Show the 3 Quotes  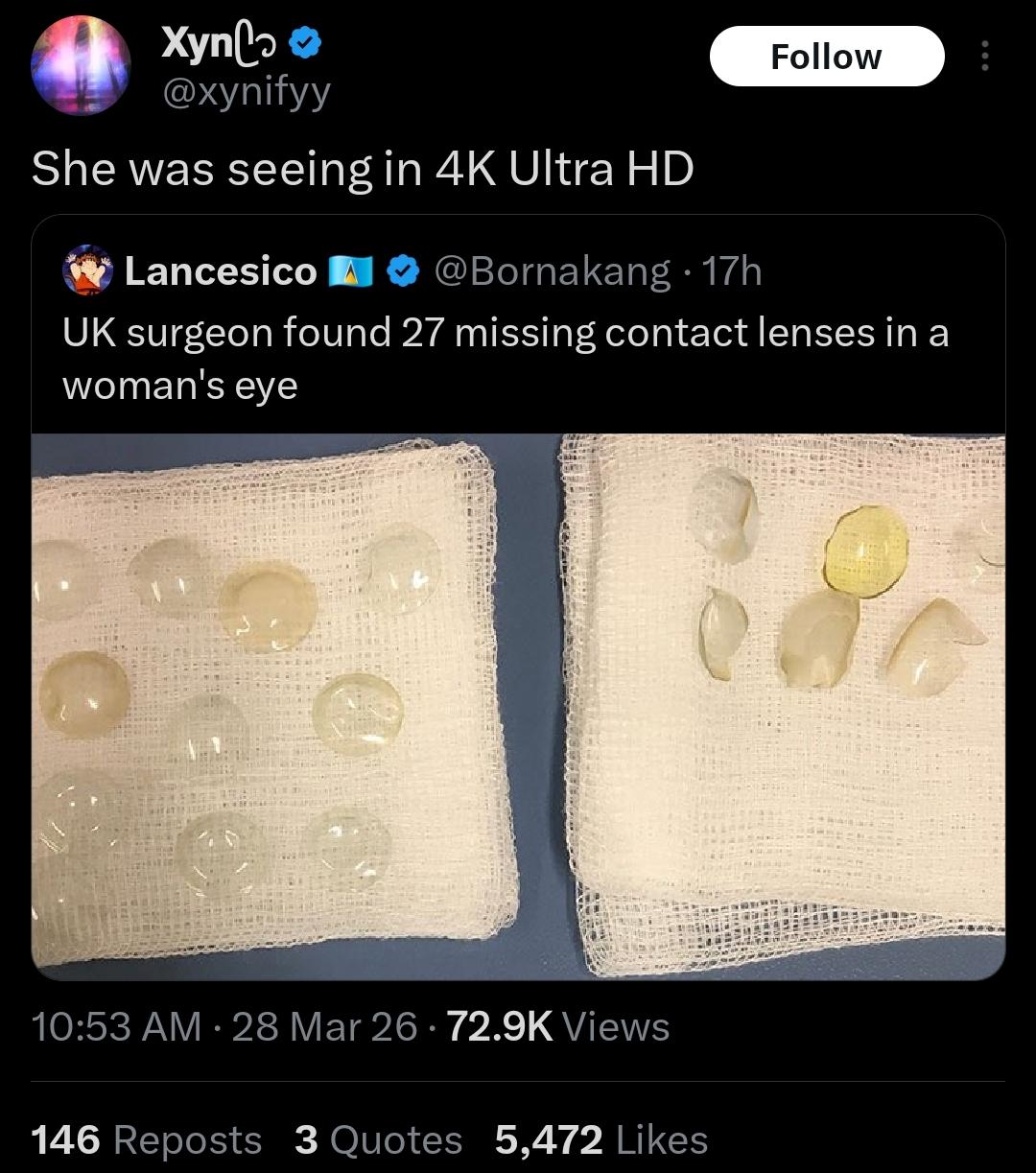pyautogui.click(x=378, y=1140)
